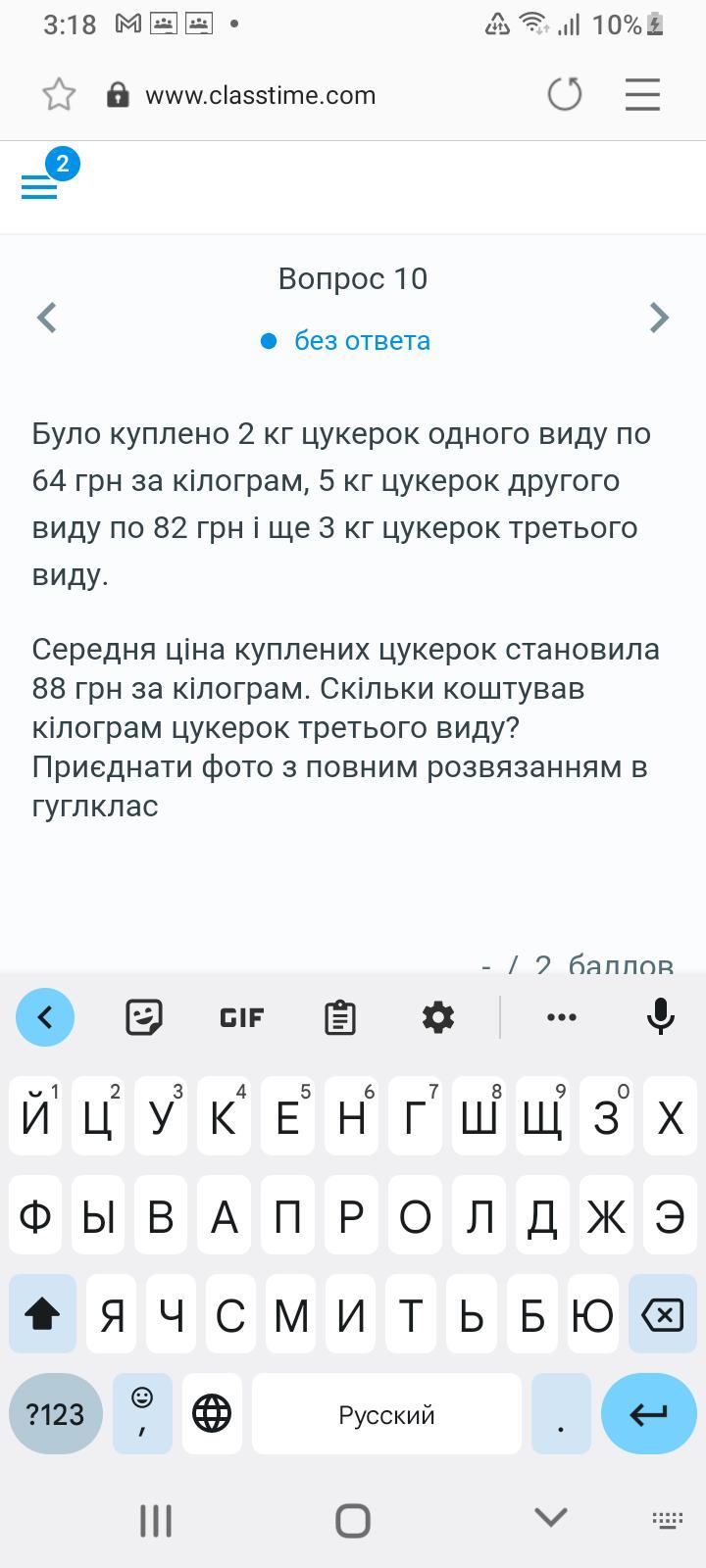Open the Classtime questions drawer menu
Screen dimensions: 706x1568
pos(40,185)
